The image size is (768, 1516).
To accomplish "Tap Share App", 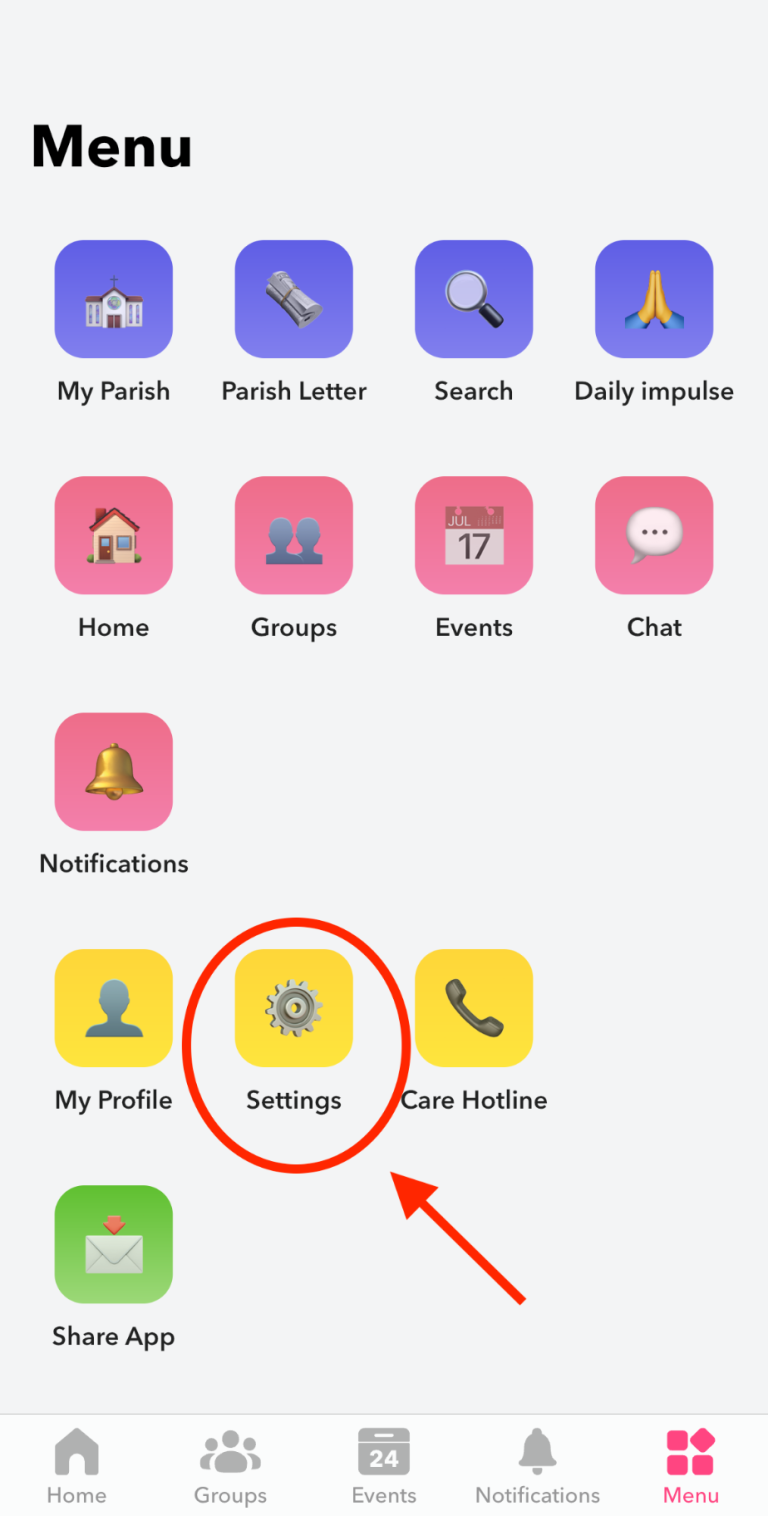I will coord(114,1244).
